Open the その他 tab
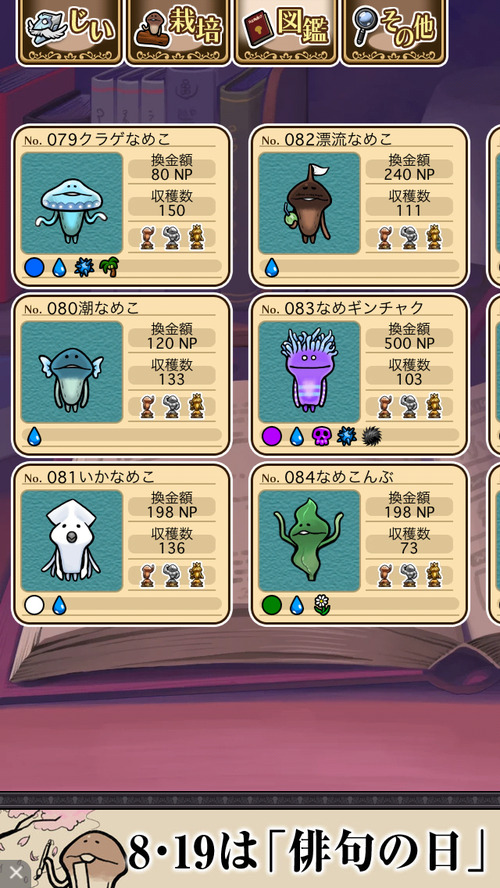The width and height of the screenshot is (500, 888). click(394, 31)
